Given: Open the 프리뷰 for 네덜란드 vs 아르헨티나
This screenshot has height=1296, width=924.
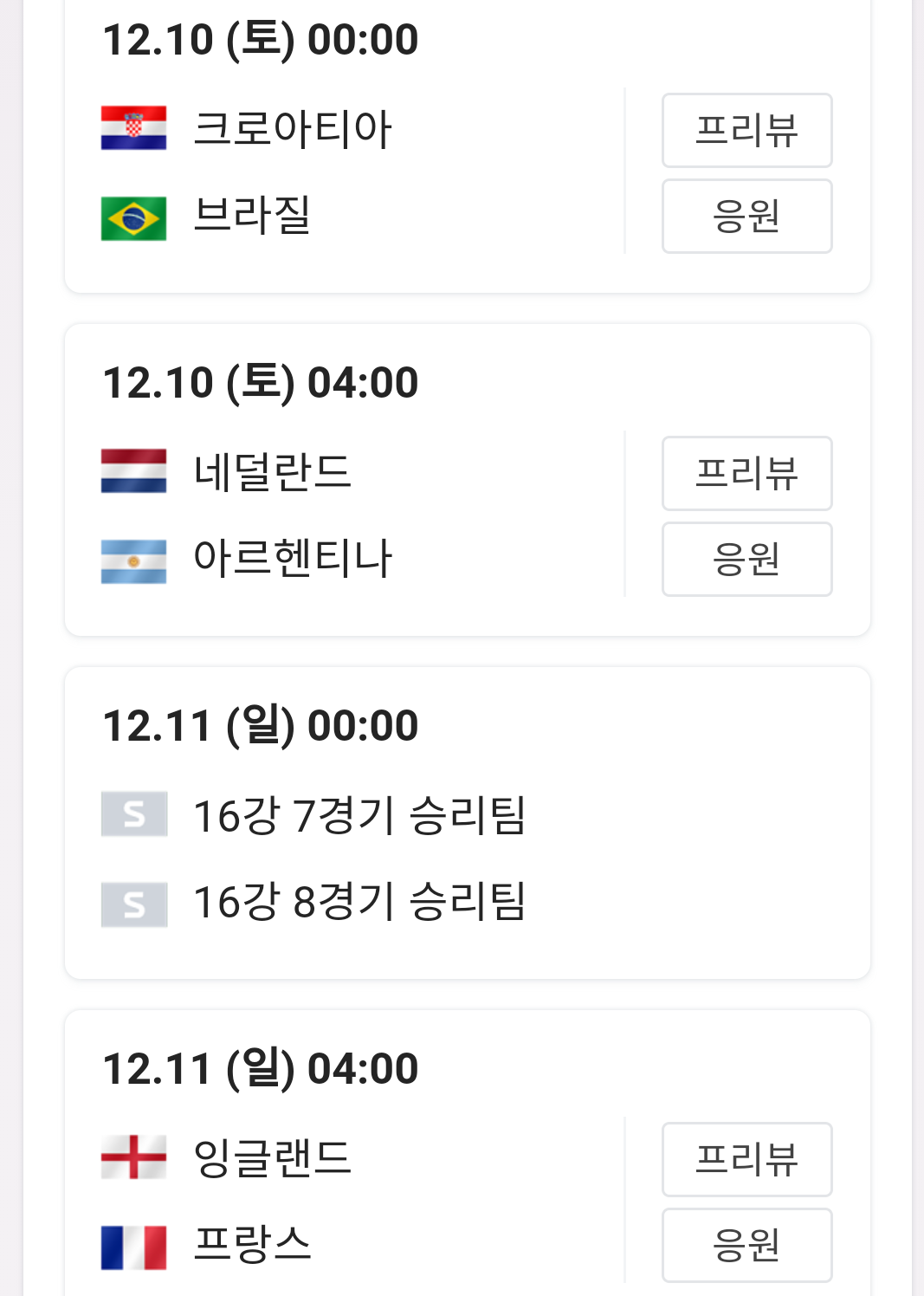Looking at the screenshot, I should [746, 473].
